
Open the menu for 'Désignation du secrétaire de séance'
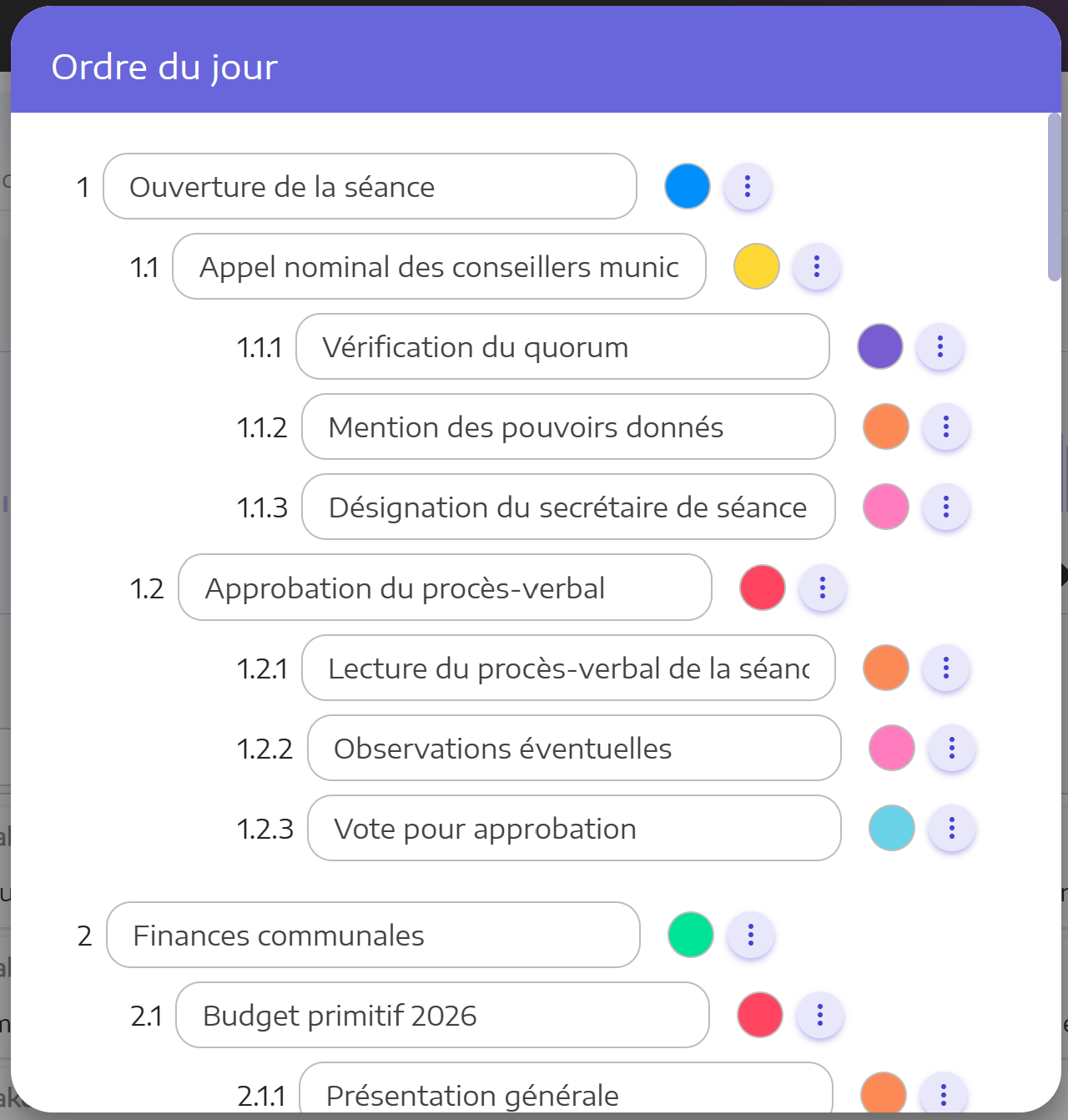(945, 507)
